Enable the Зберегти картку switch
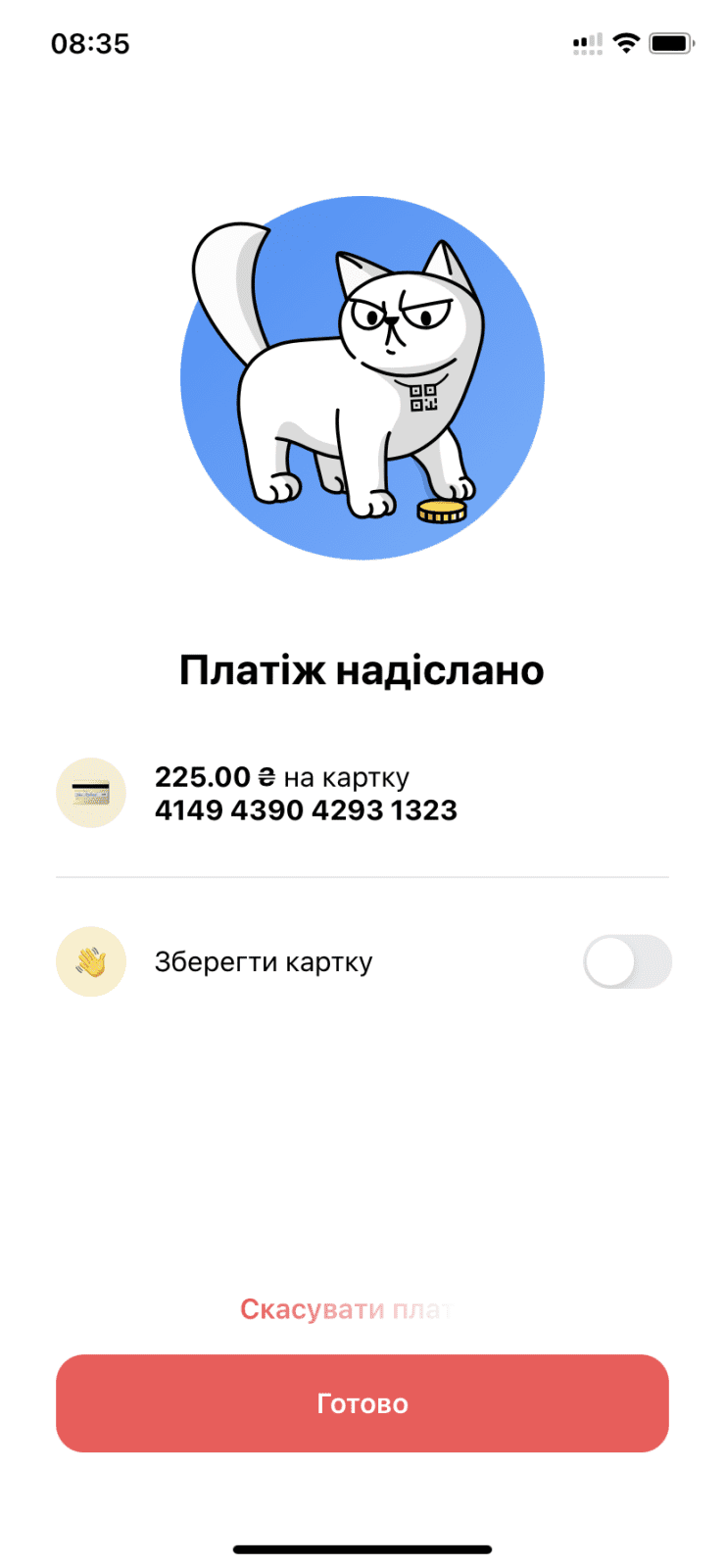The image size is (725, 1568). [x=627, y=961]
